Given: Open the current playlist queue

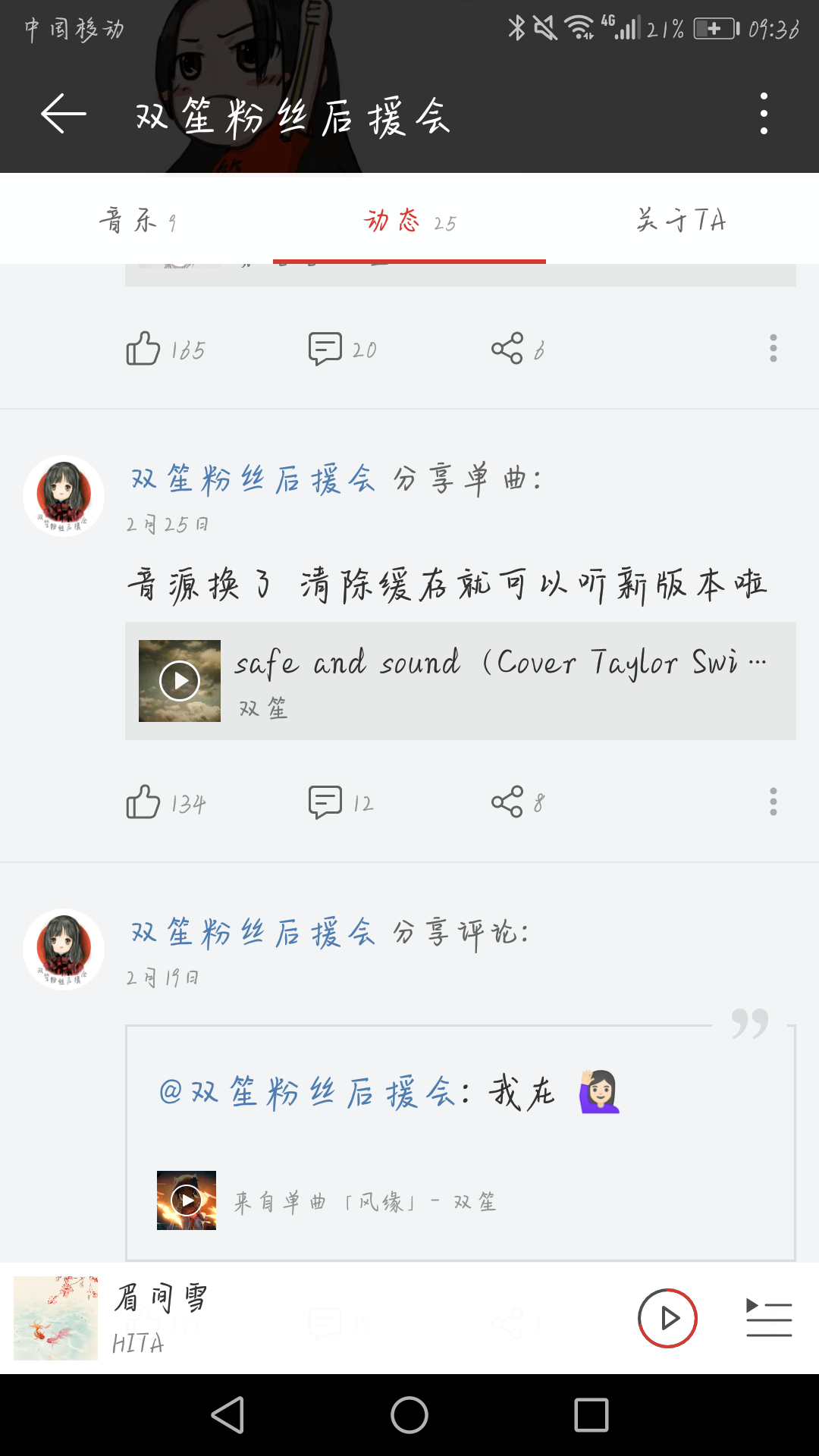Looking at the screenshot, I should [x=768, y=1318].
